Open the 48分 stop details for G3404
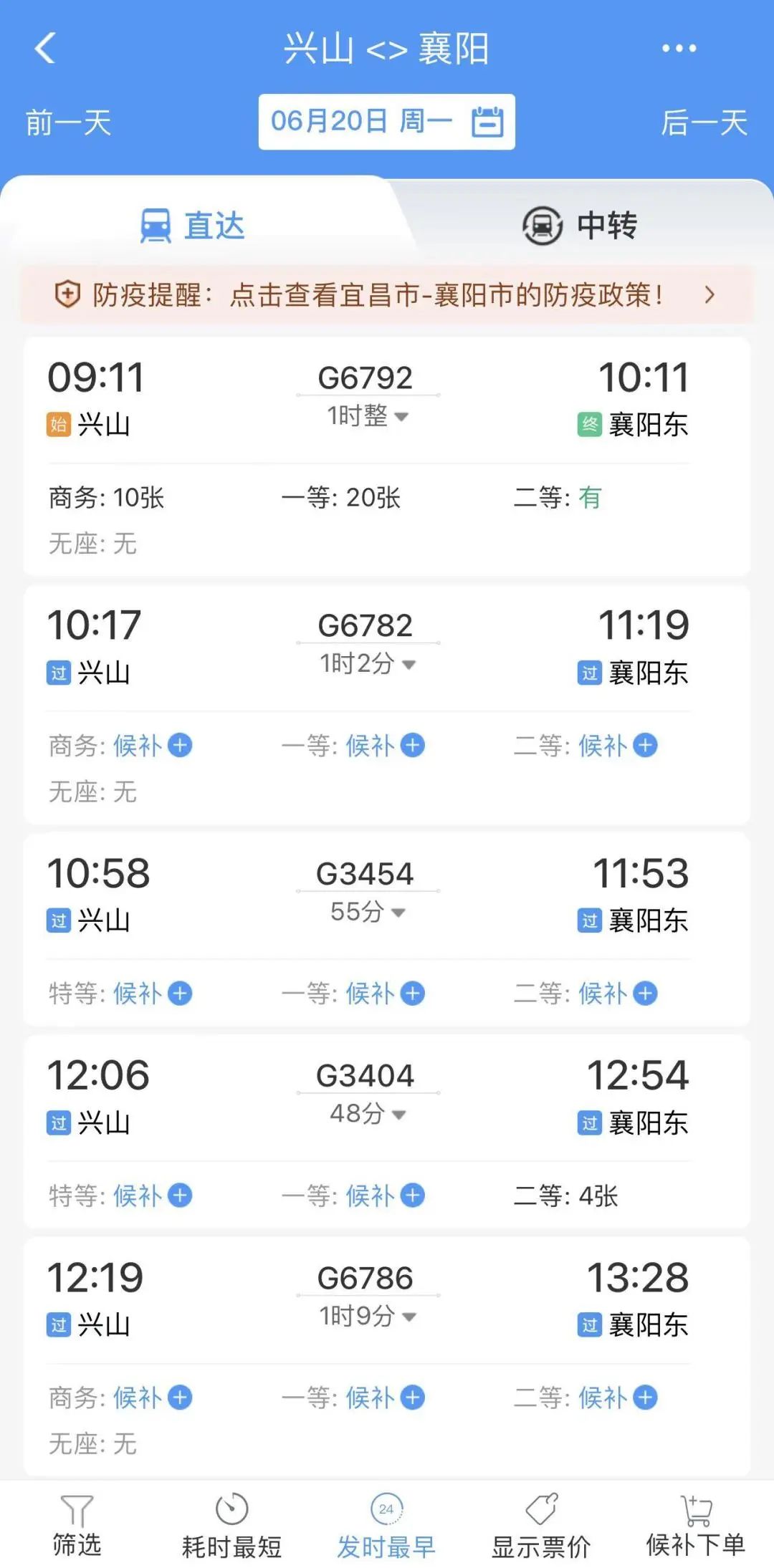 click(398, 1114)
